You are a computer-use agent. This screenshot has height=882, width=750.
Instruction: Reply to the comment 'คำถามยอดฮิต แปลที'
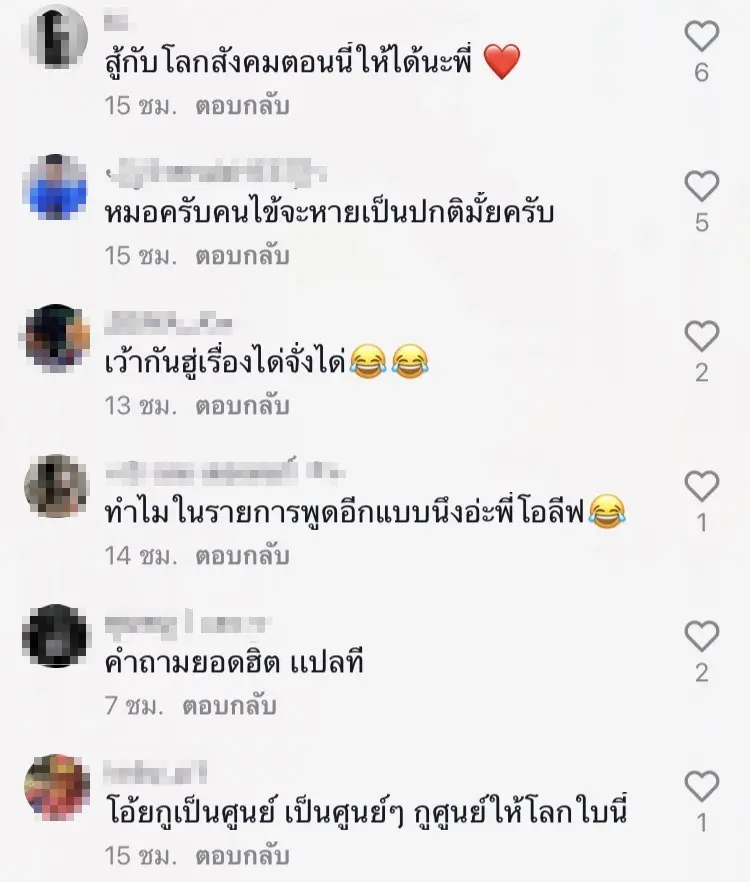(x=228, y=705)
